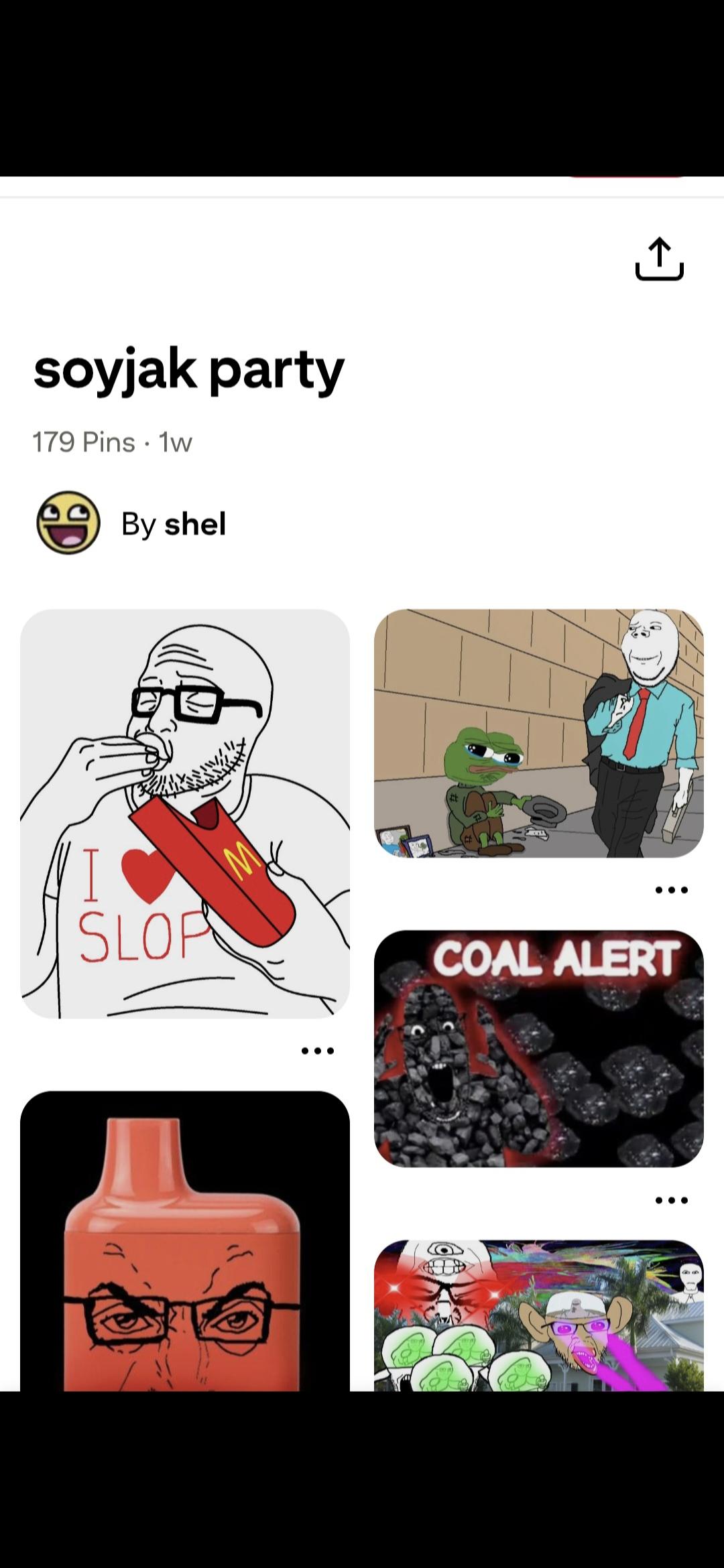Image resolution: width=724 pixels, height=1568 pixels.
Task: Open the colorful laser eyes pin
Action: (x=539, y=1315)
